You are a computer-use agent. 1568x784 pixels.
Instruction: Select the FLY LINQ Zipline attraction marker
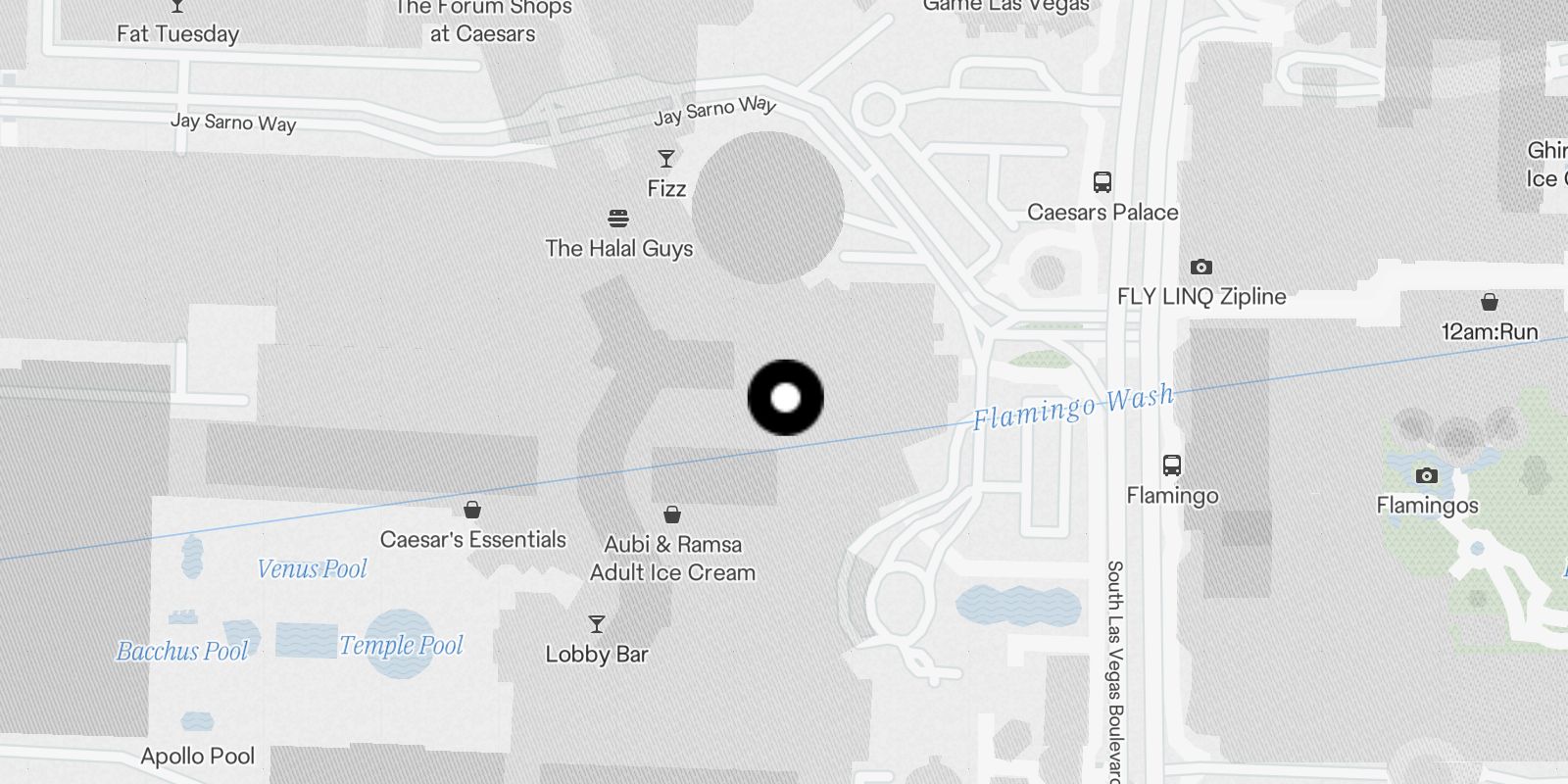pyautogui.click(x=1201, y=268)
